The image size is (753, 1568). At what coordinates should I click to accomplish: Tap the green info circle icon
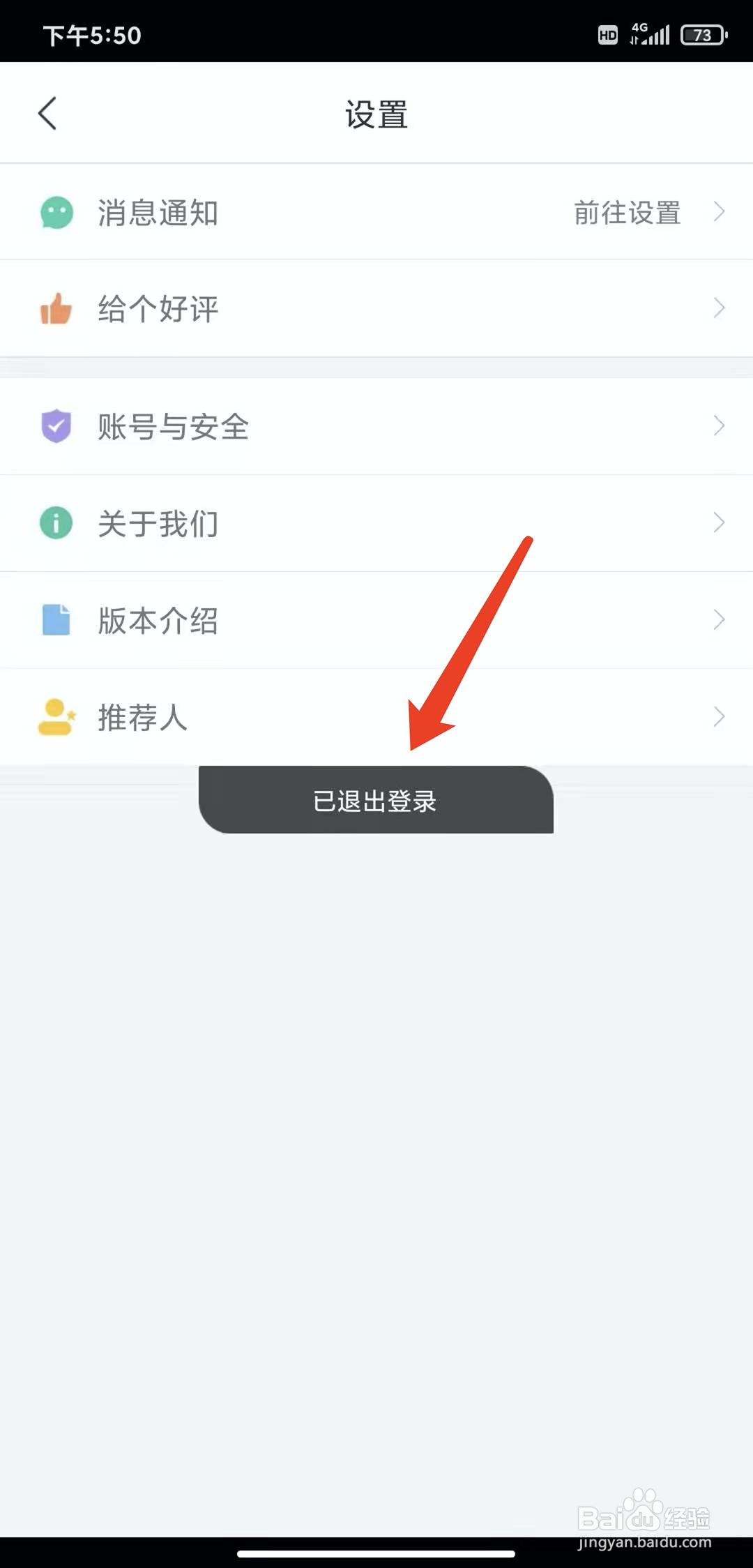pyautogui.click(x=56, y=522)
